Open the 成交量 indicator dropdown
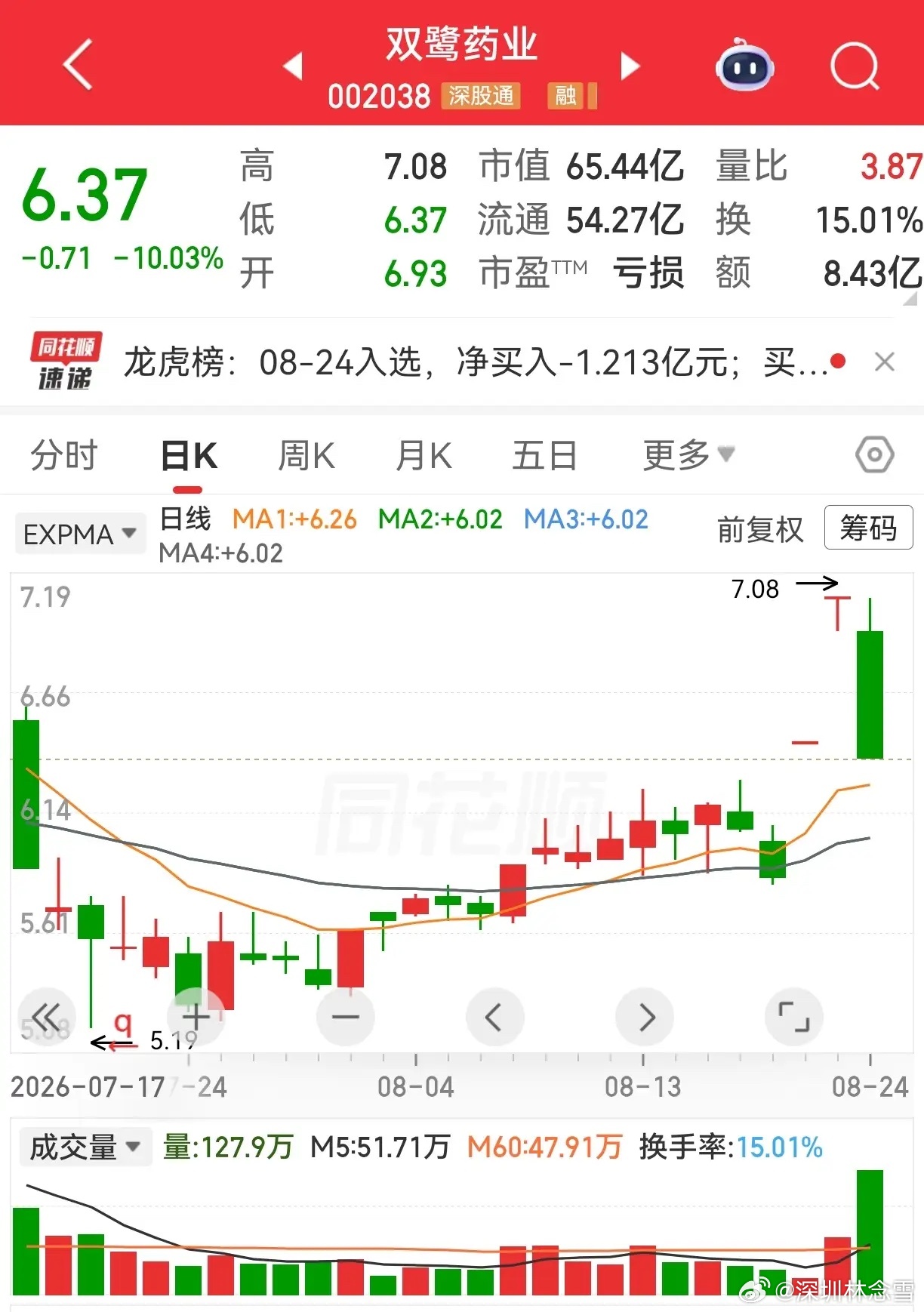The height and width of the screenshot is (1312, 924). pos(85,1147)
